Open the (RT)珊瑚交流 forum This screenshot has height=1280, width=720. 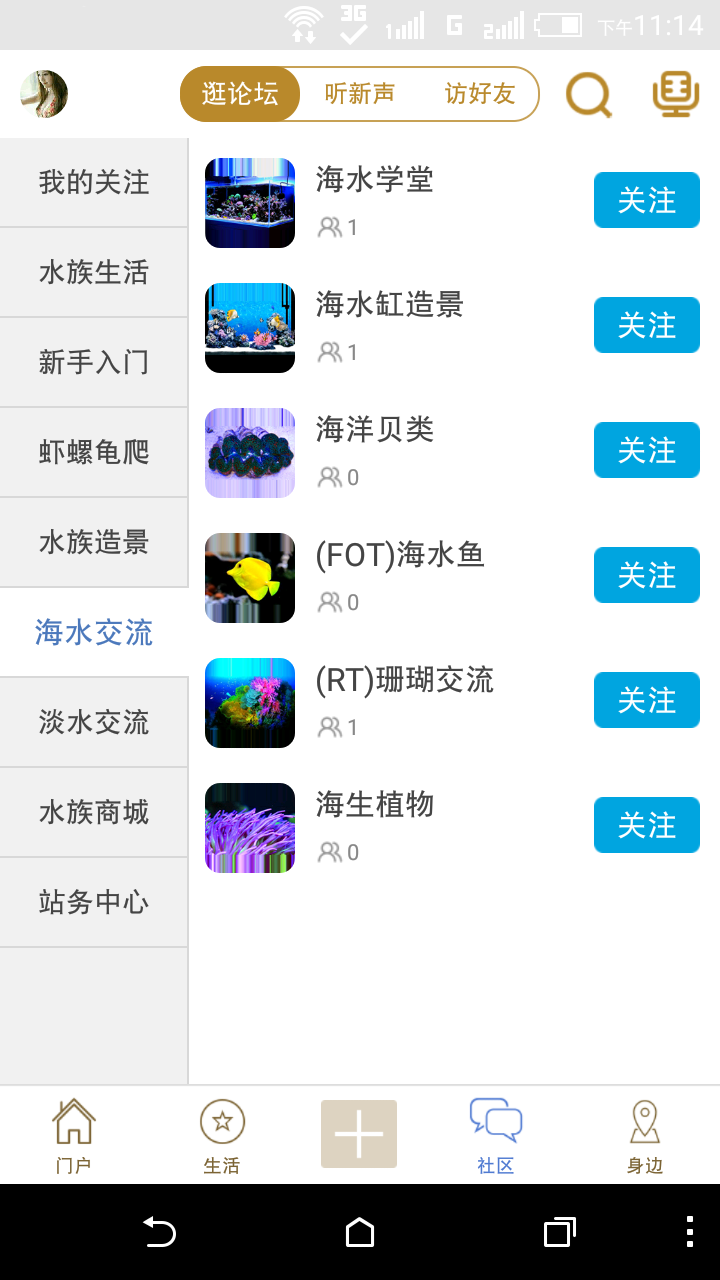[x=405, y=680]
